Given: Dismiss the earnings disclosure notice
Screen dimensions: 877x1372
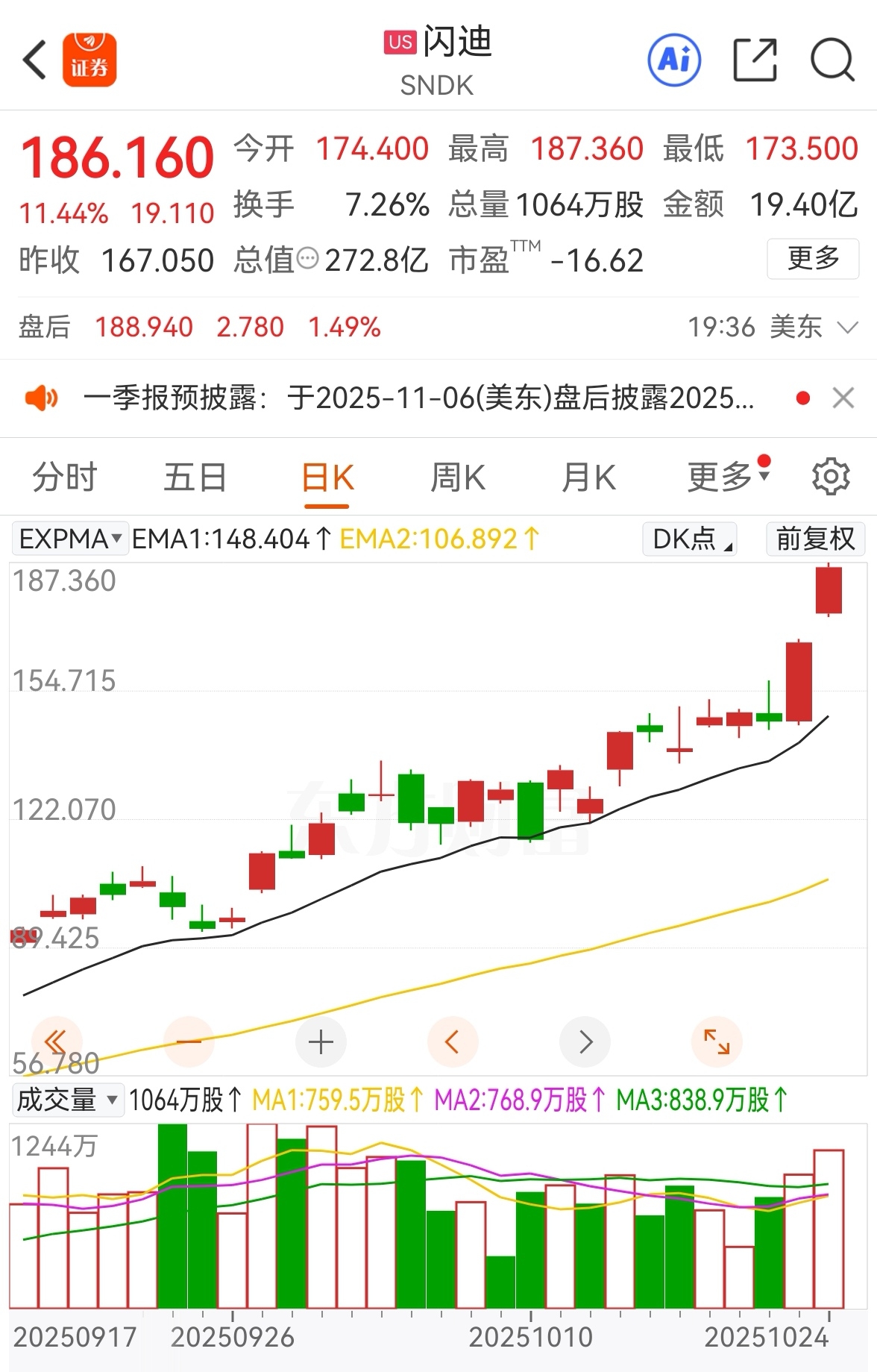Looking at the screenshot, I should (x=843, y=398).
